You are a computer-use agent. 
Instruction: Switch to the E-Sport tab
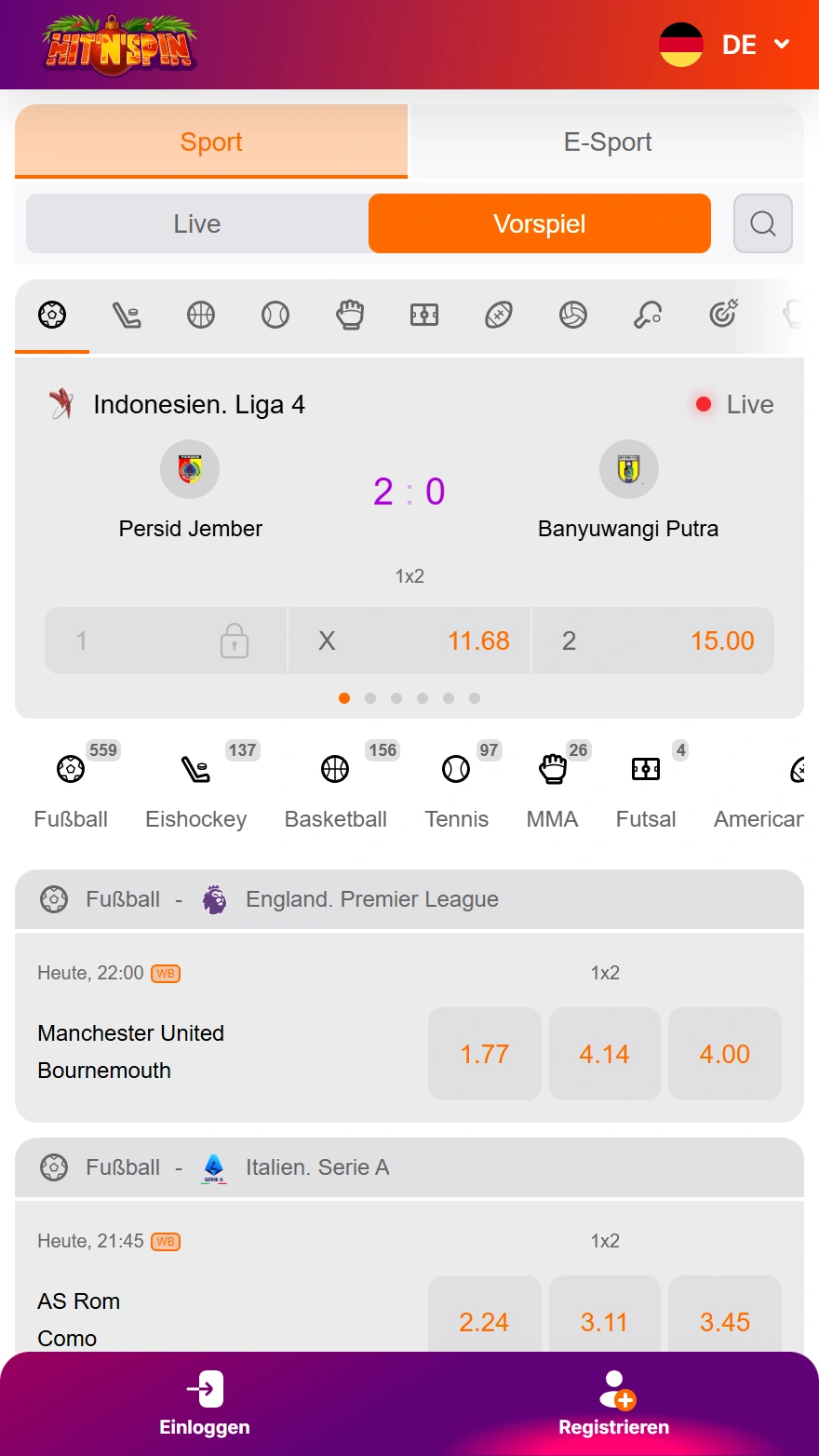[607, 142]
